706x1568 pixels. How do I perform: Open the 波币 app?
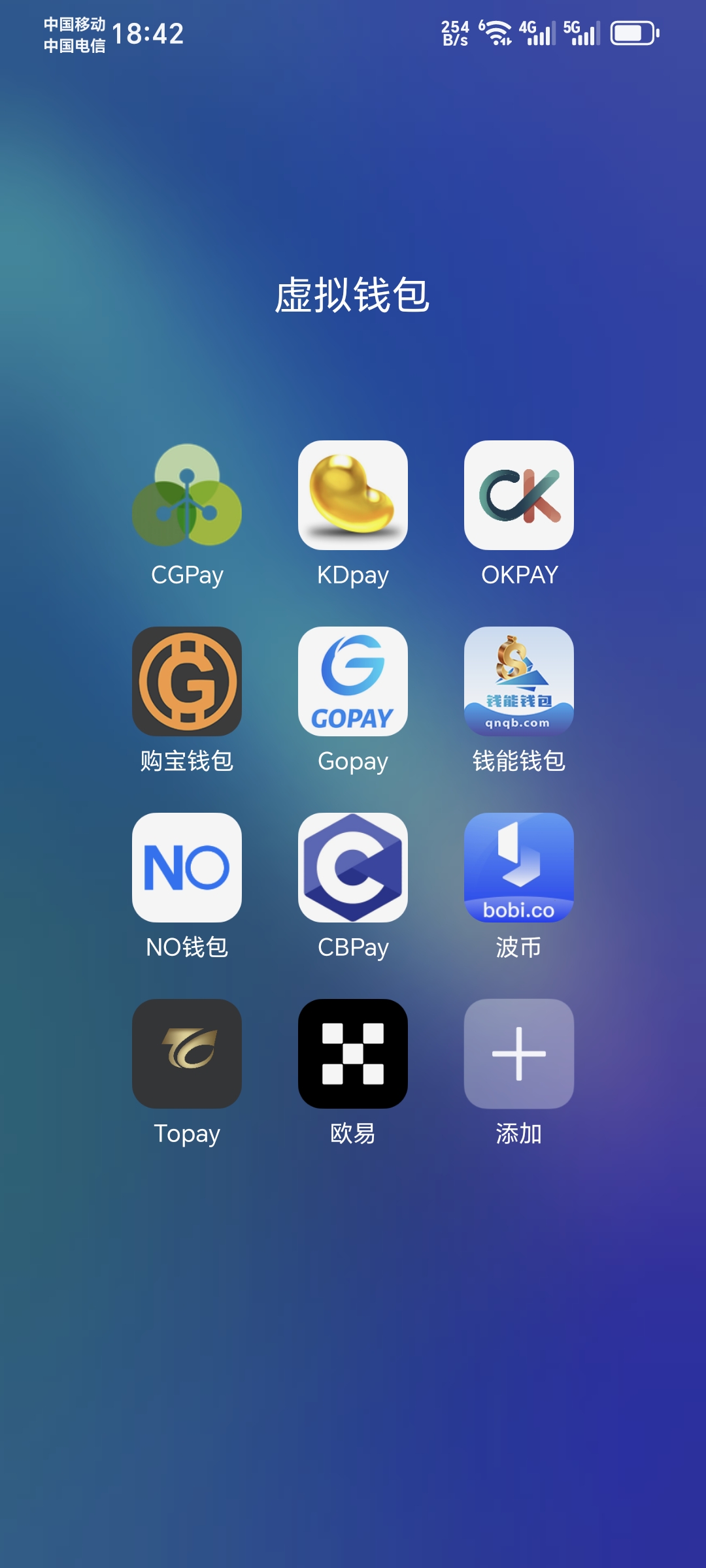tap(519, 868)
